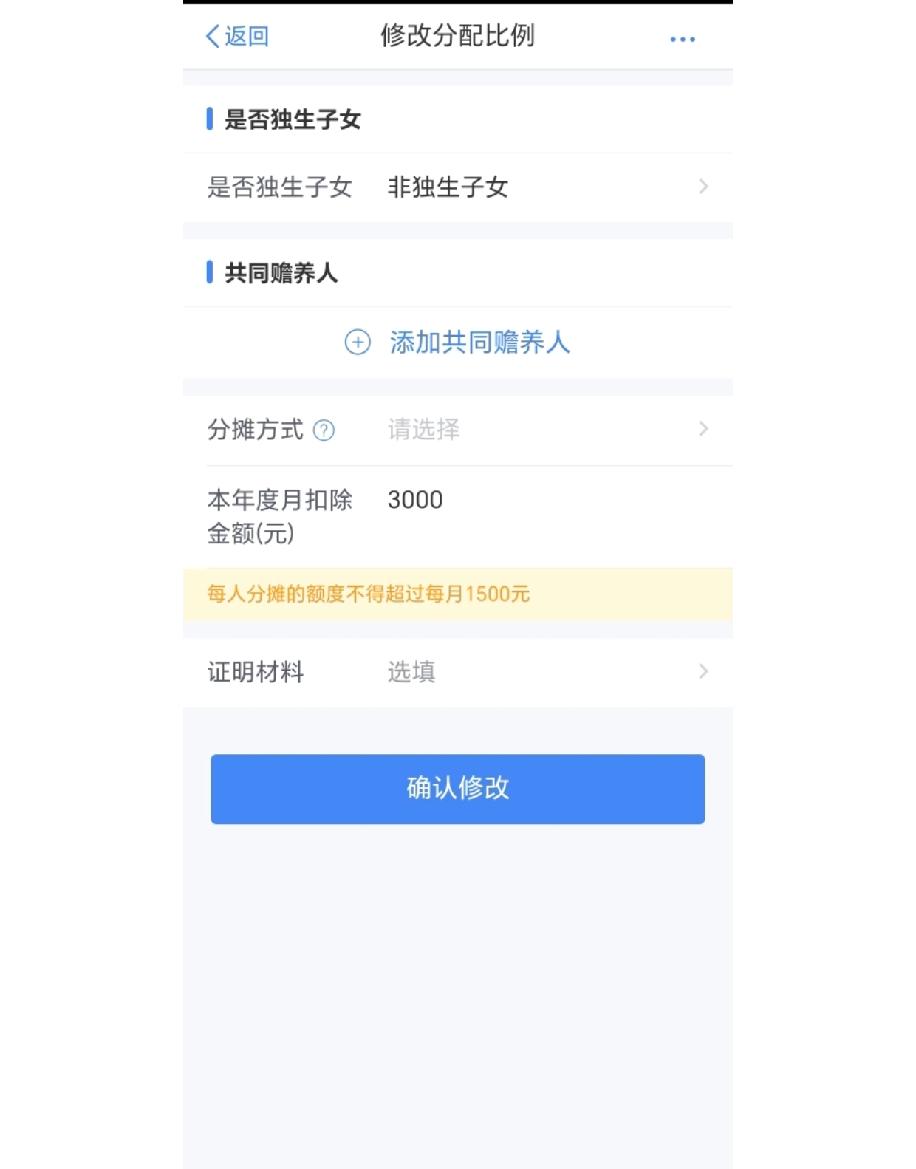This screenshot has width=916, height=1169.
Task: Tap the help question mark beside 分摊方式
Action: 322,429
